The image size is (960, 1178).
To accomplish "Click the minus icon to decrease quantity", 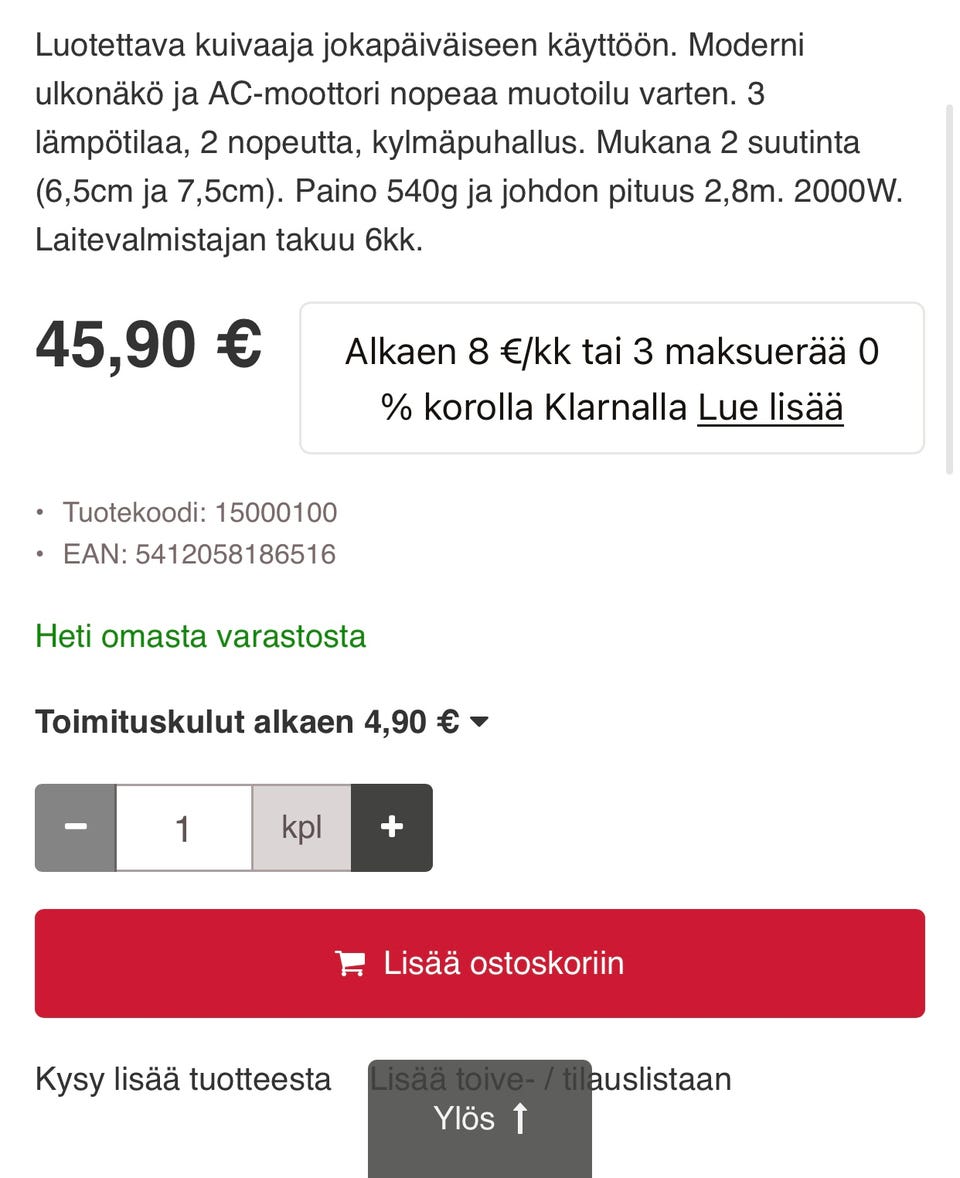I will [x=74, y=827].
